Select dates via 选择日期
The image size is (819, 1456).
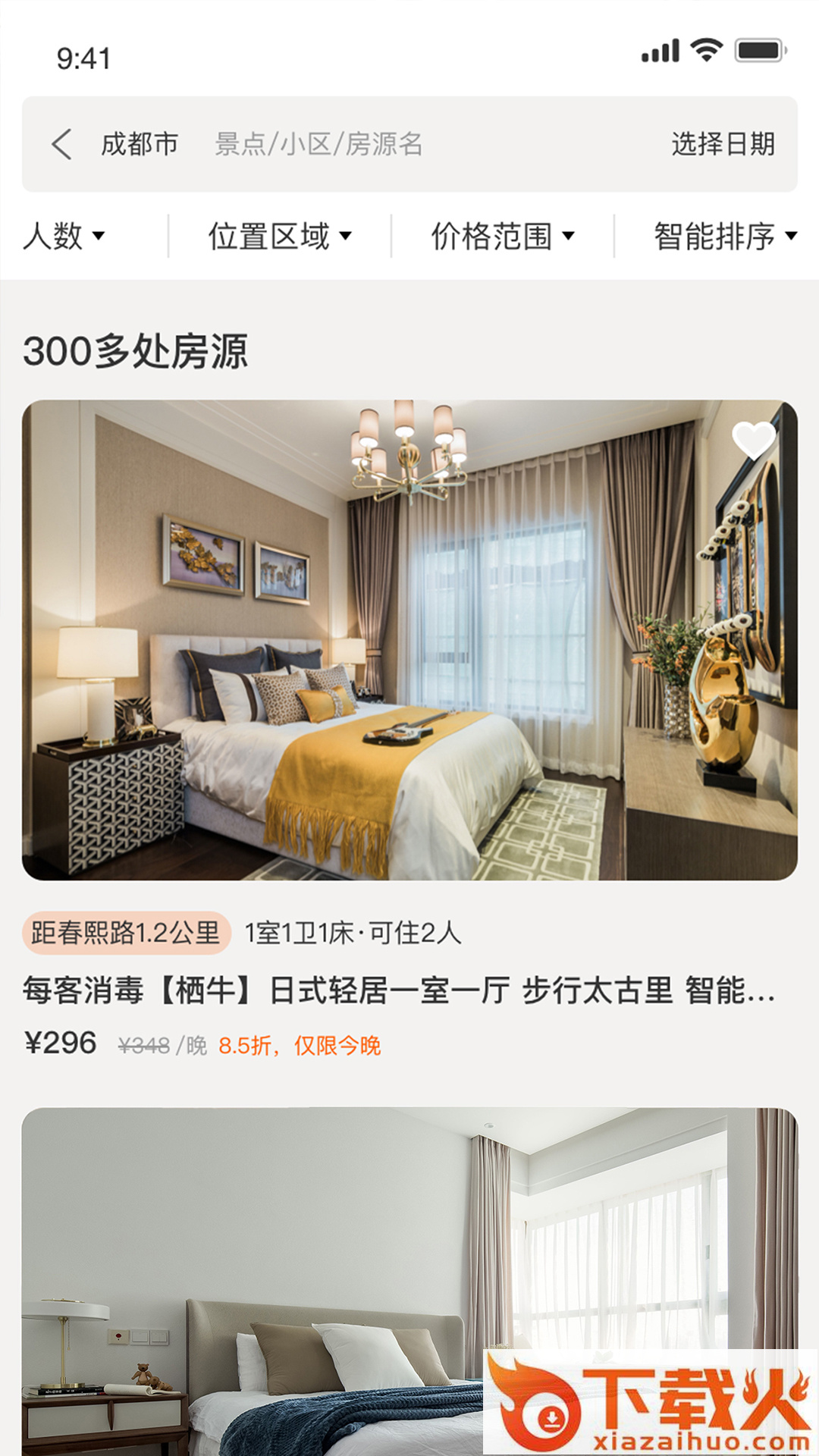coord(723,144)
